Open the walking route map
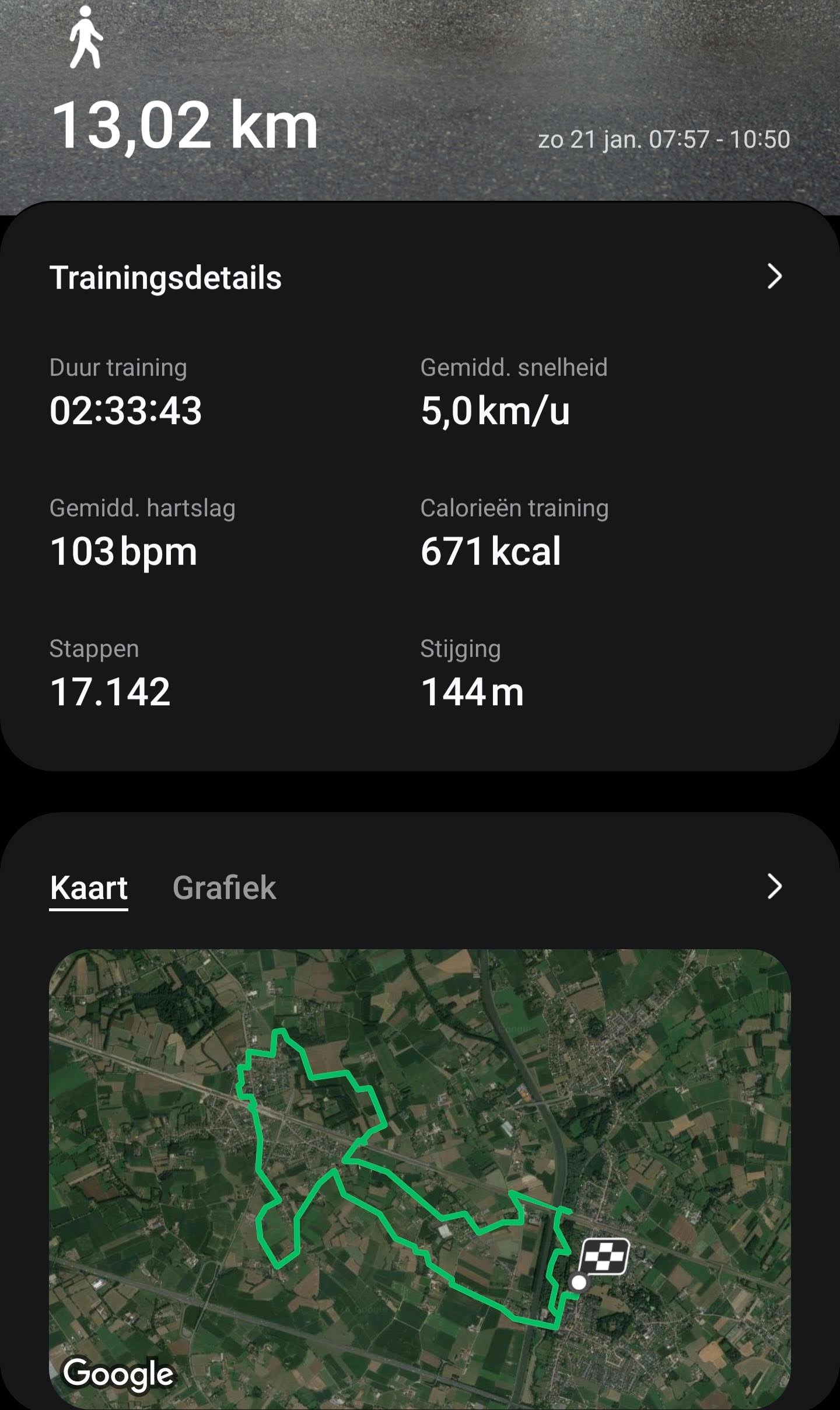The height and width of the screenshot is (1410, 840). point(420,1178)
